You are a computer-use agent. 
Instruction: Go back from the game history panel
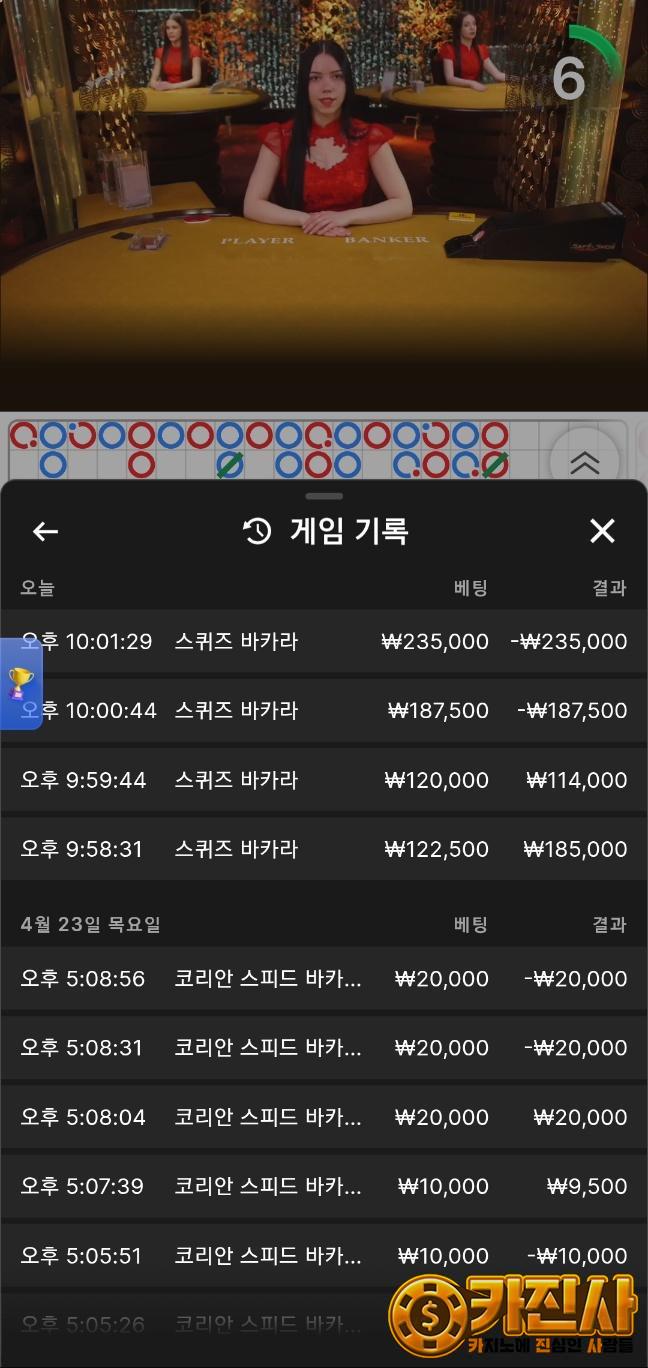(45, 531)
